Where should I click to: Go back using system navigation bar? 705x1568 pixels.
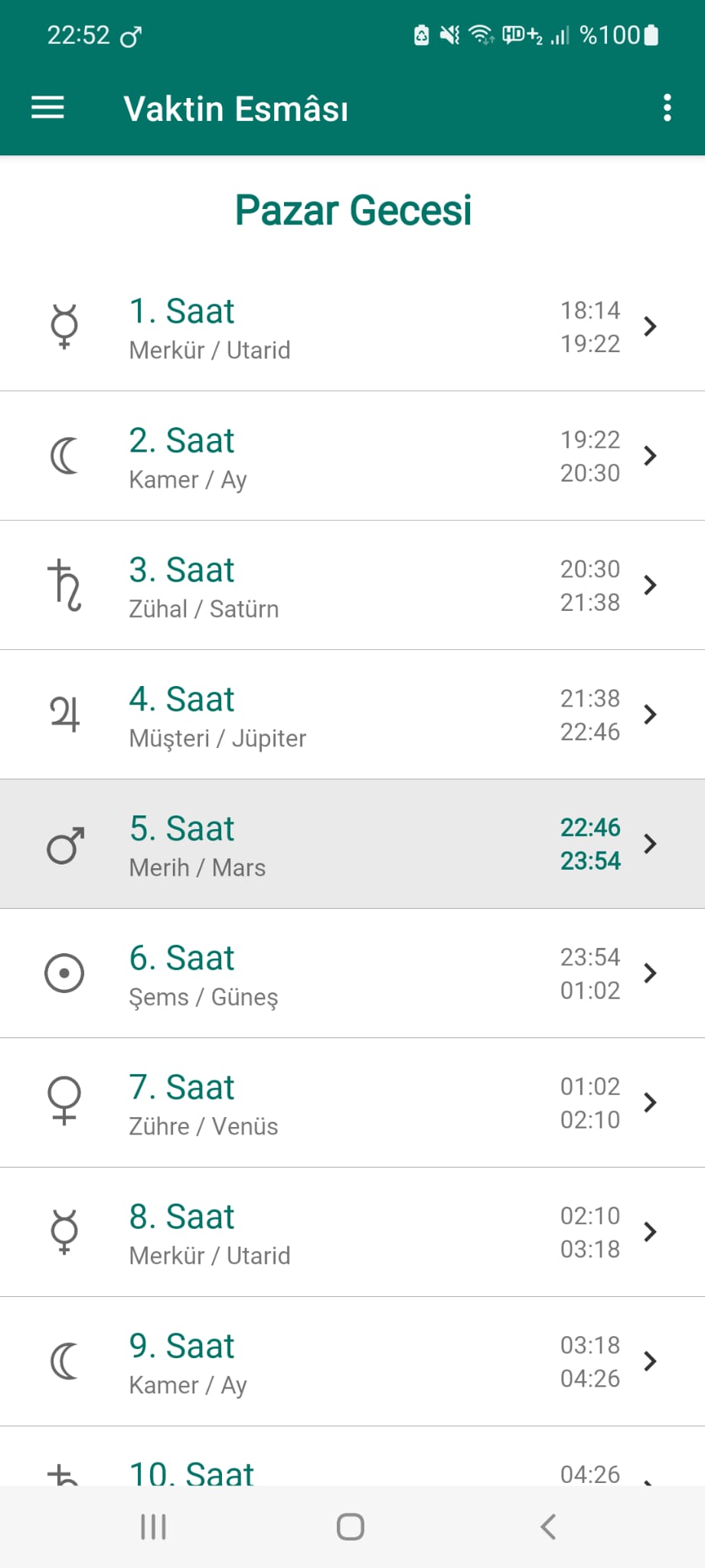coord(548,1527)
